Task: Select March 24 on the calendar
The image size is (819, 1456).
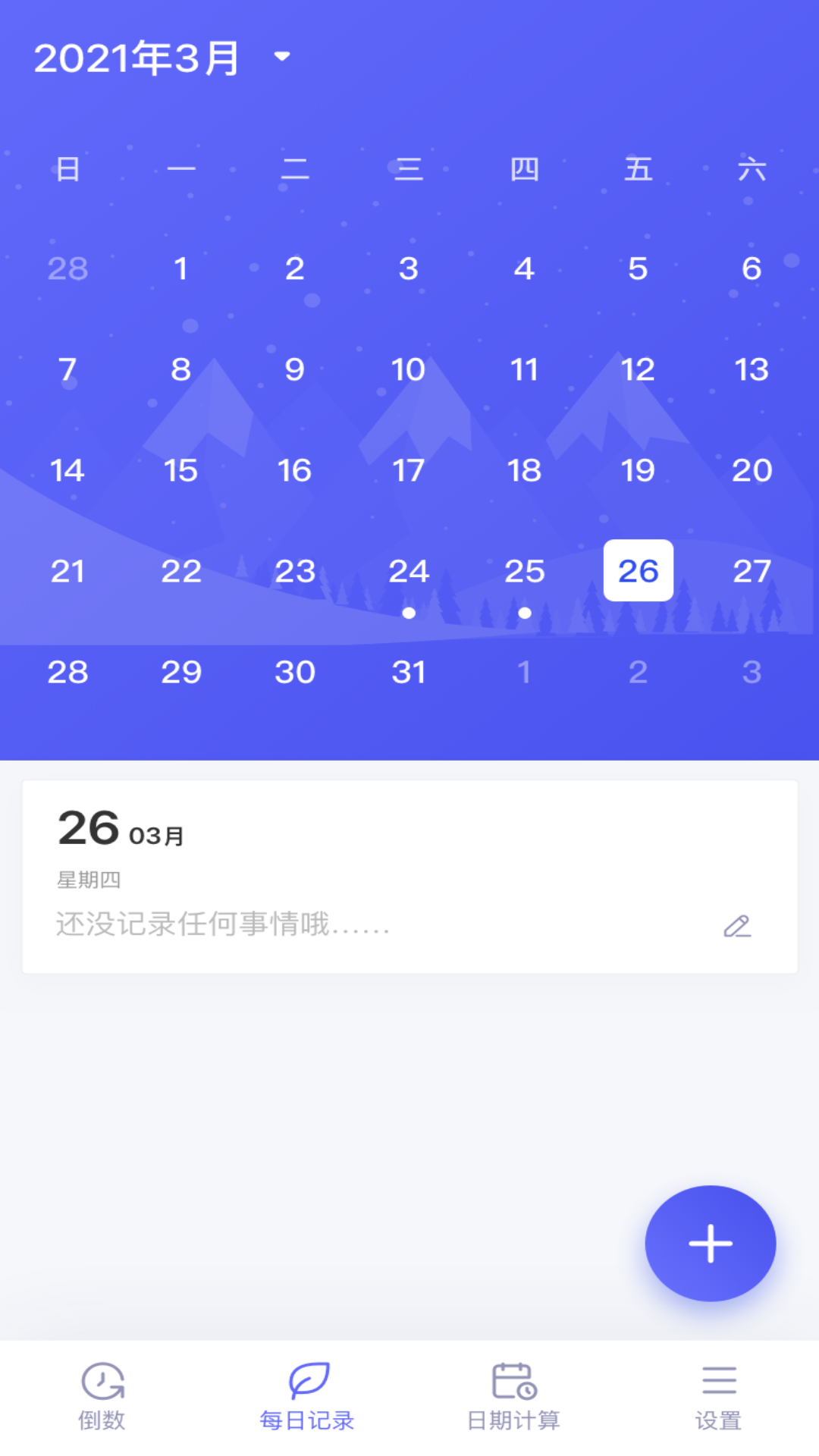Action: click(409, 572)
